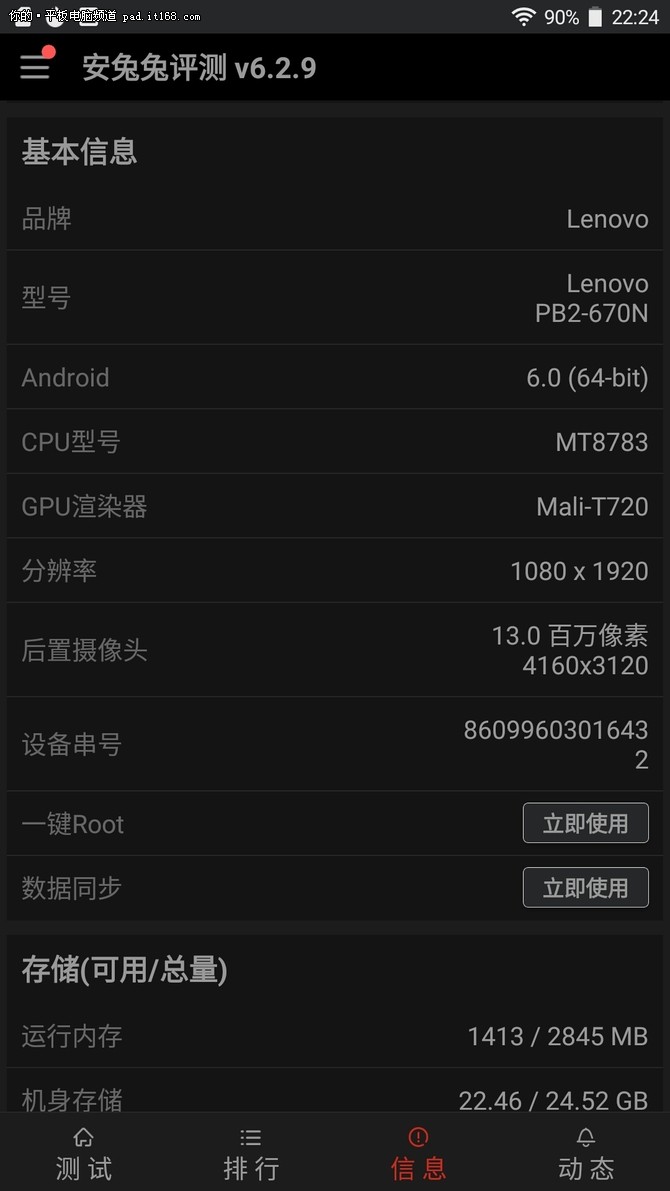Tap 立即使用 button for 一键Root

(585, 823)
